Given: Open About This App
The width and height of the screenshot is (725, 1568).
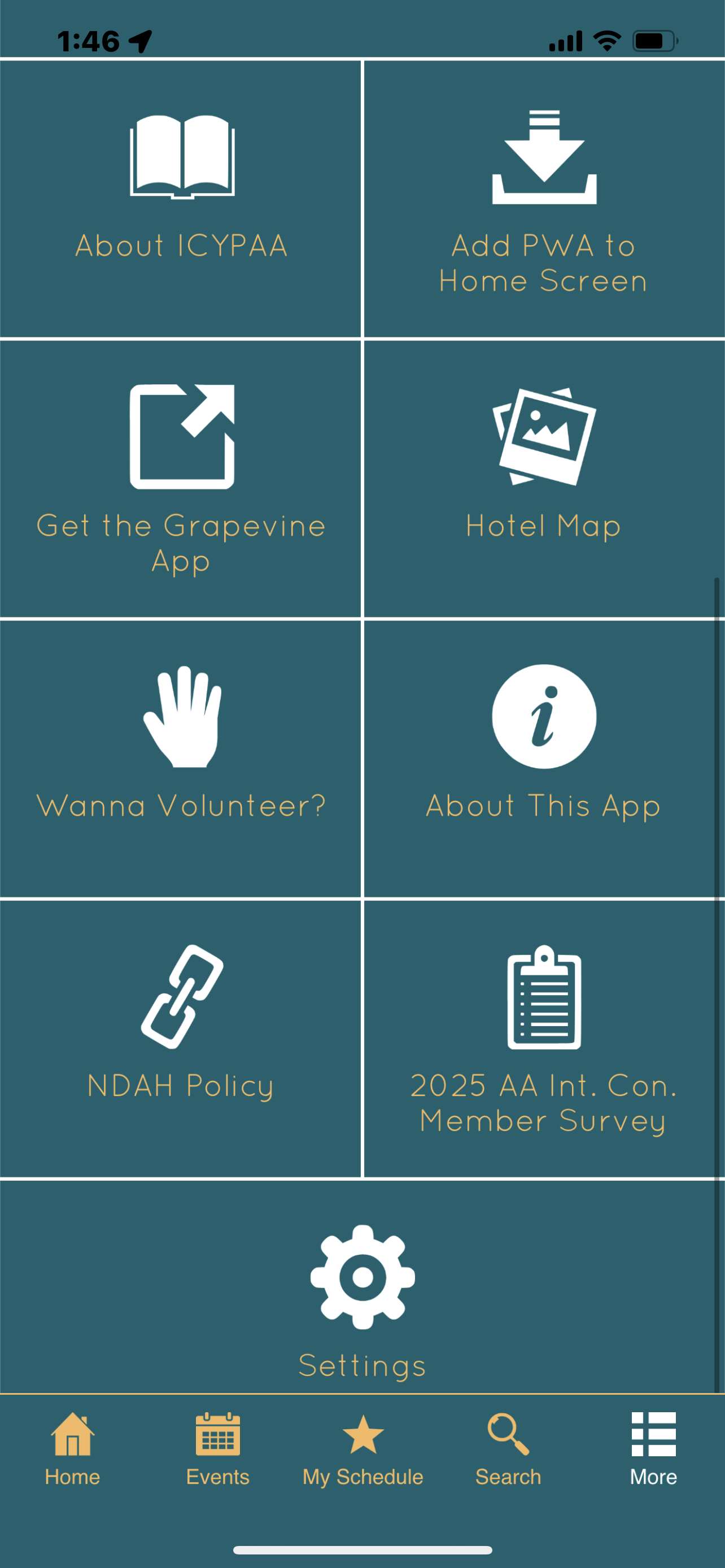Looking at the screenshot, I should click(x=544, y=759).
